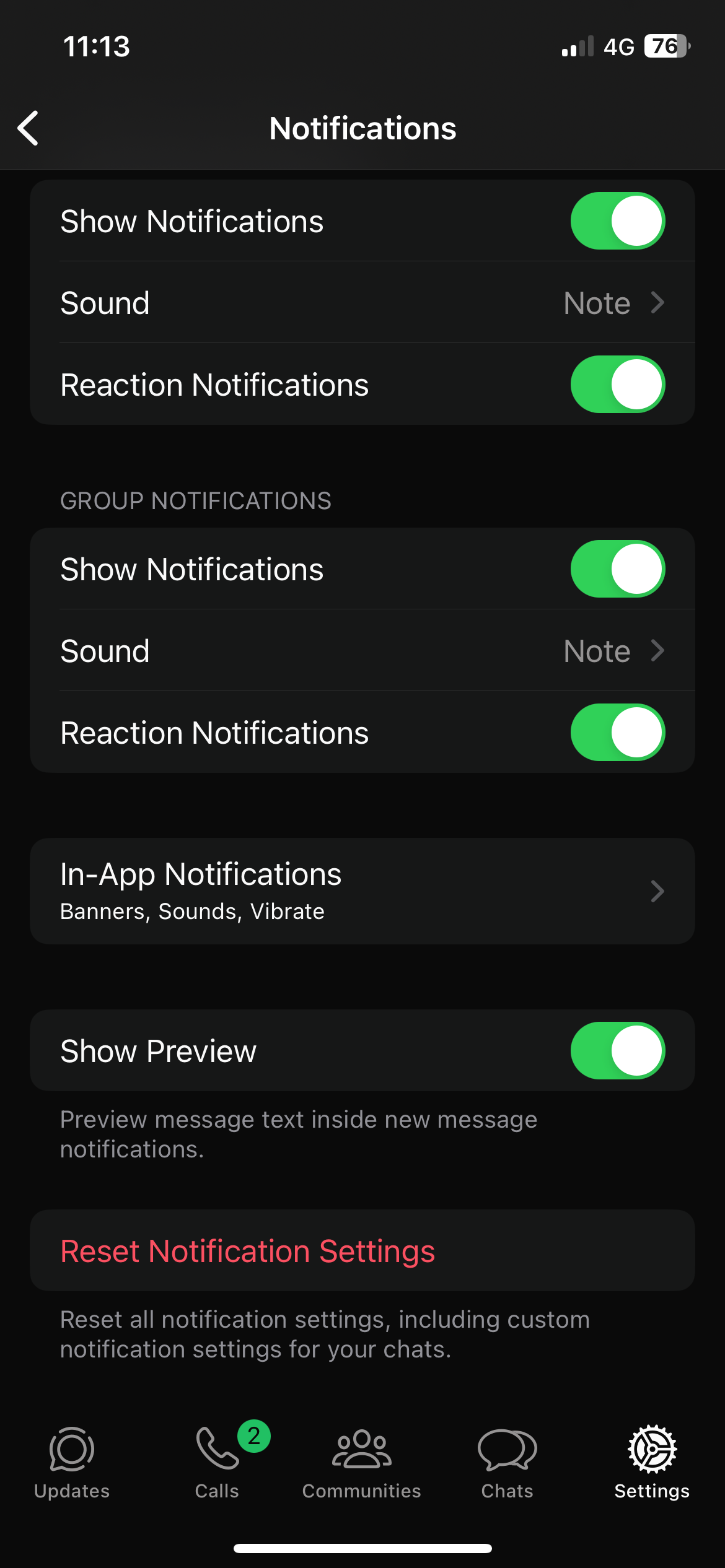Open the Calls tab
The image size is (725, 1568).
coord(217,1463)
